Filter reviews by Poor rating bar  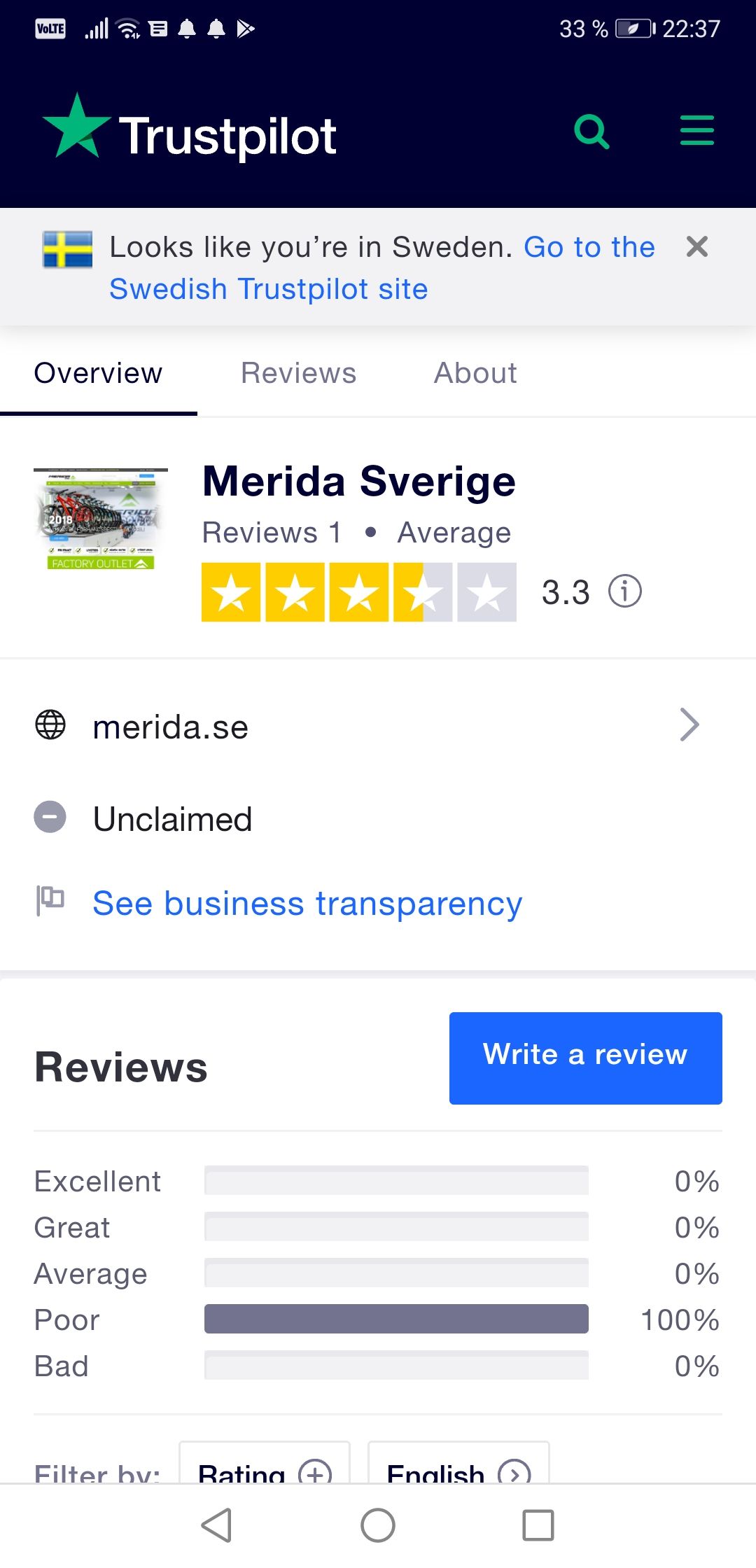(x=396, y=1319)
